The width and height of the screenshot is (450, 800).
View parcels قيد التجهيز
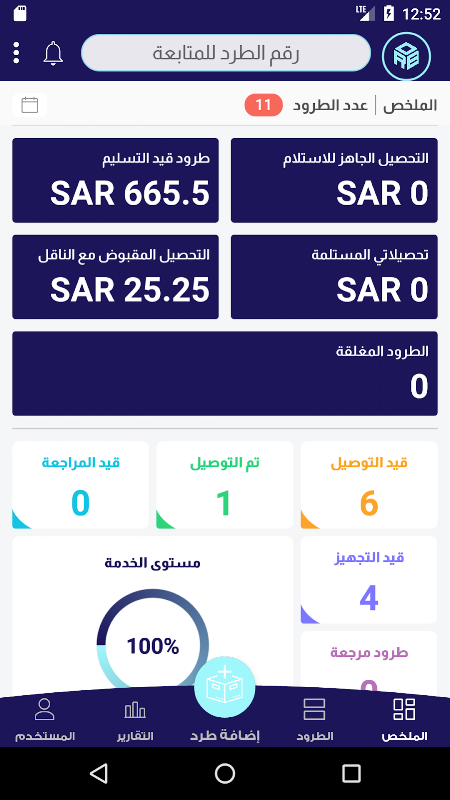369,580
